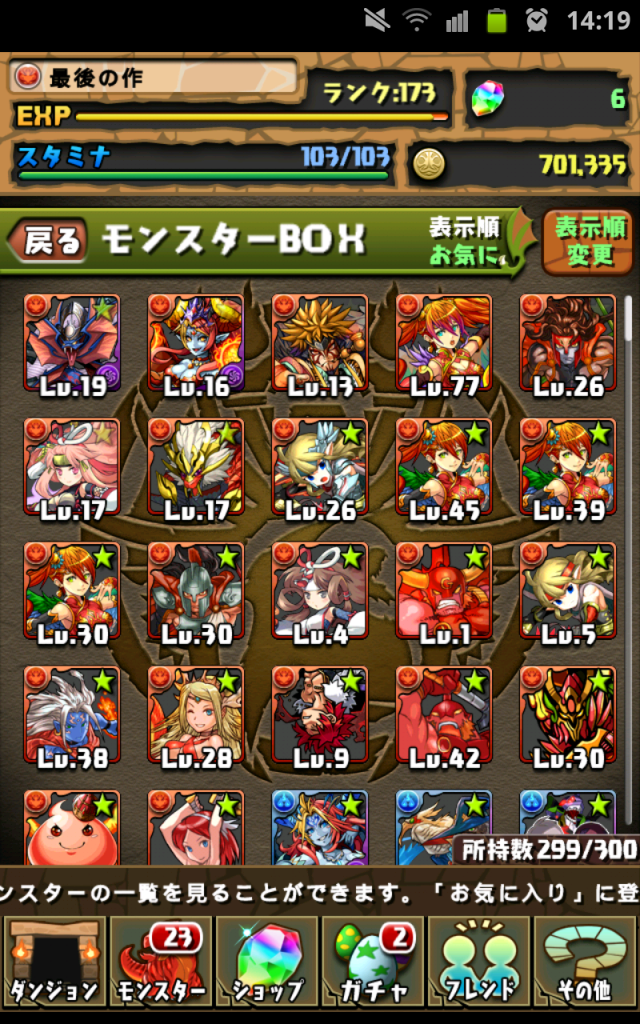Choose the Lv.42 monster

click(x=443, y=715)
